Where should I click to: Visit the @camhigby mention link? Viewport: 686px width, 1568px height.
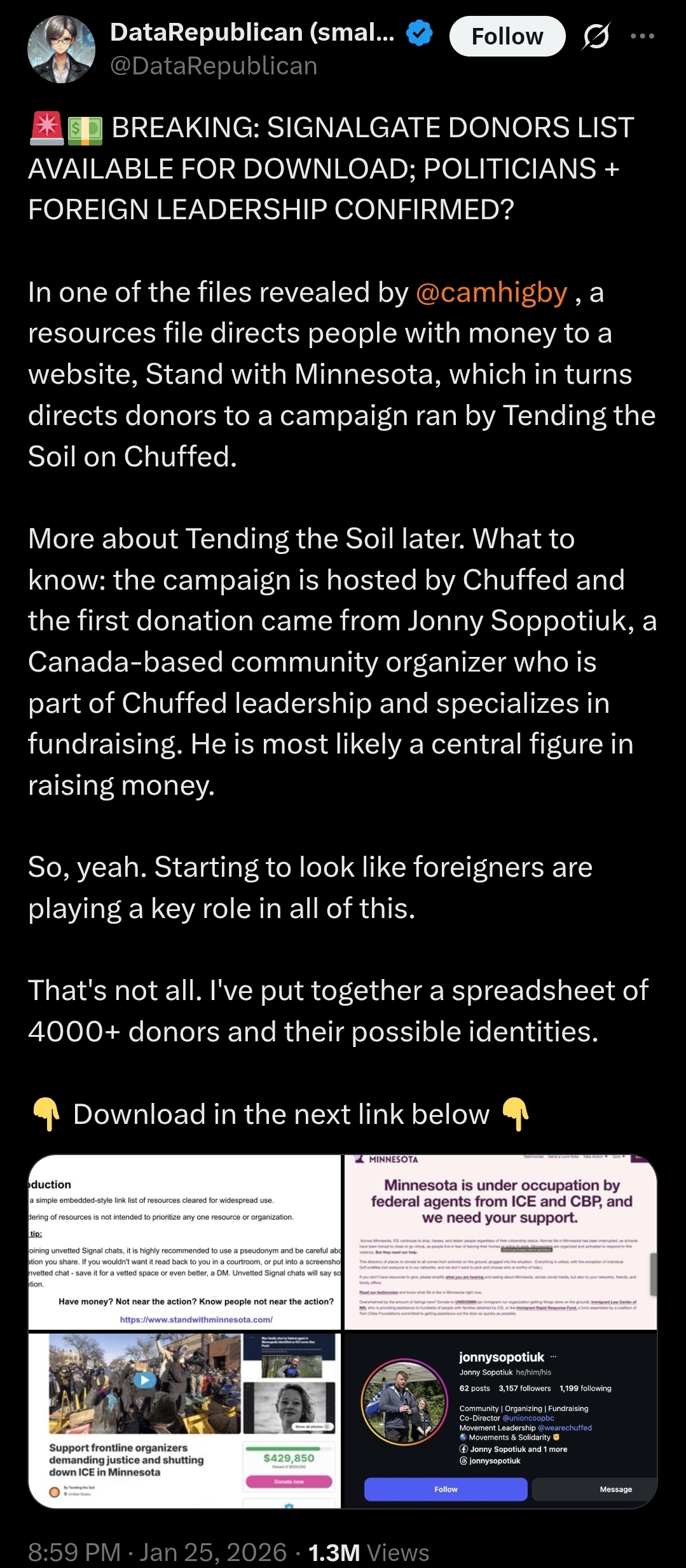pyautogui.click(x=491, y=293)
